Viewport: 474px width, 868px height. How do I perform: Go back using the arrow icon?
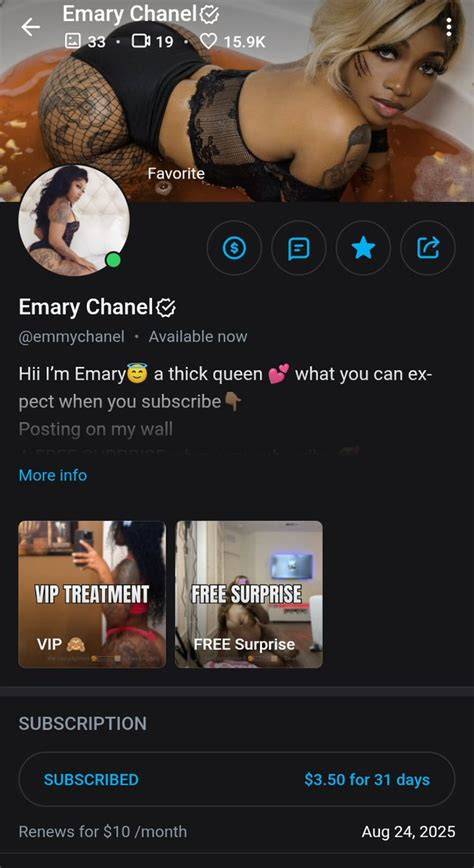[30, 27]
